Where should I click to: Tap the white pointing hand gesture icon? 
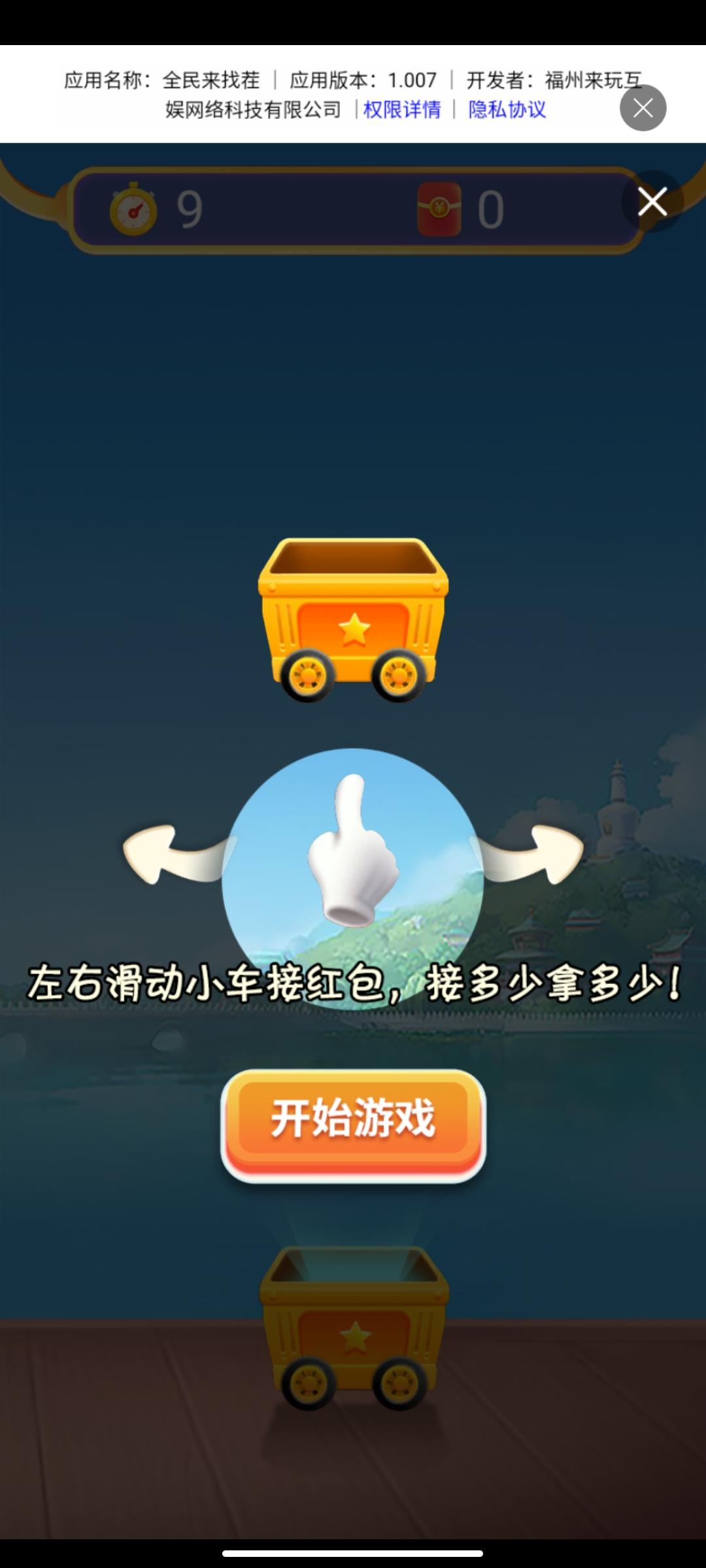(353, 849)
